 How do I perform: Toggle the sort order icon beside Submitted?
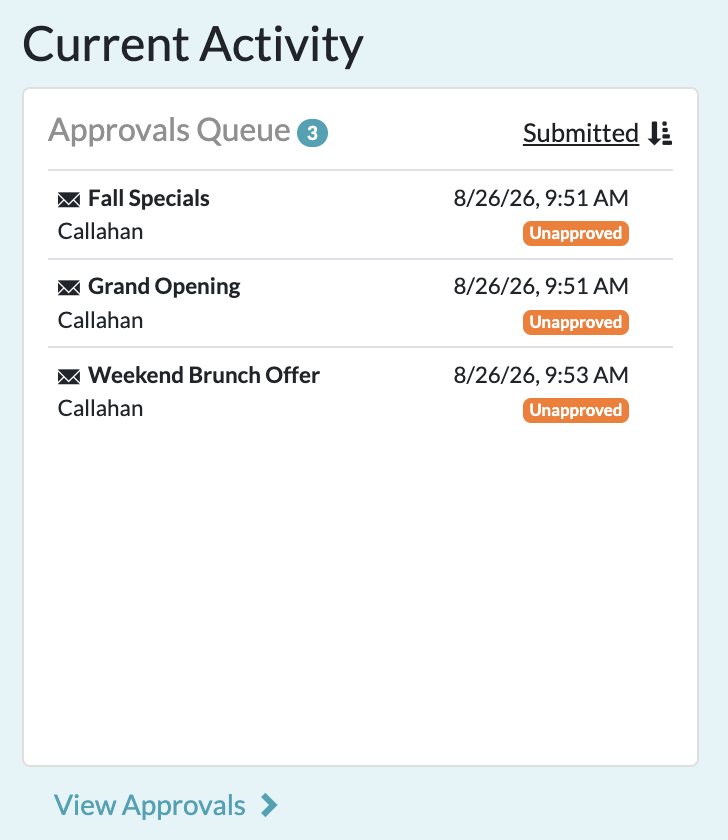(660, 133)
